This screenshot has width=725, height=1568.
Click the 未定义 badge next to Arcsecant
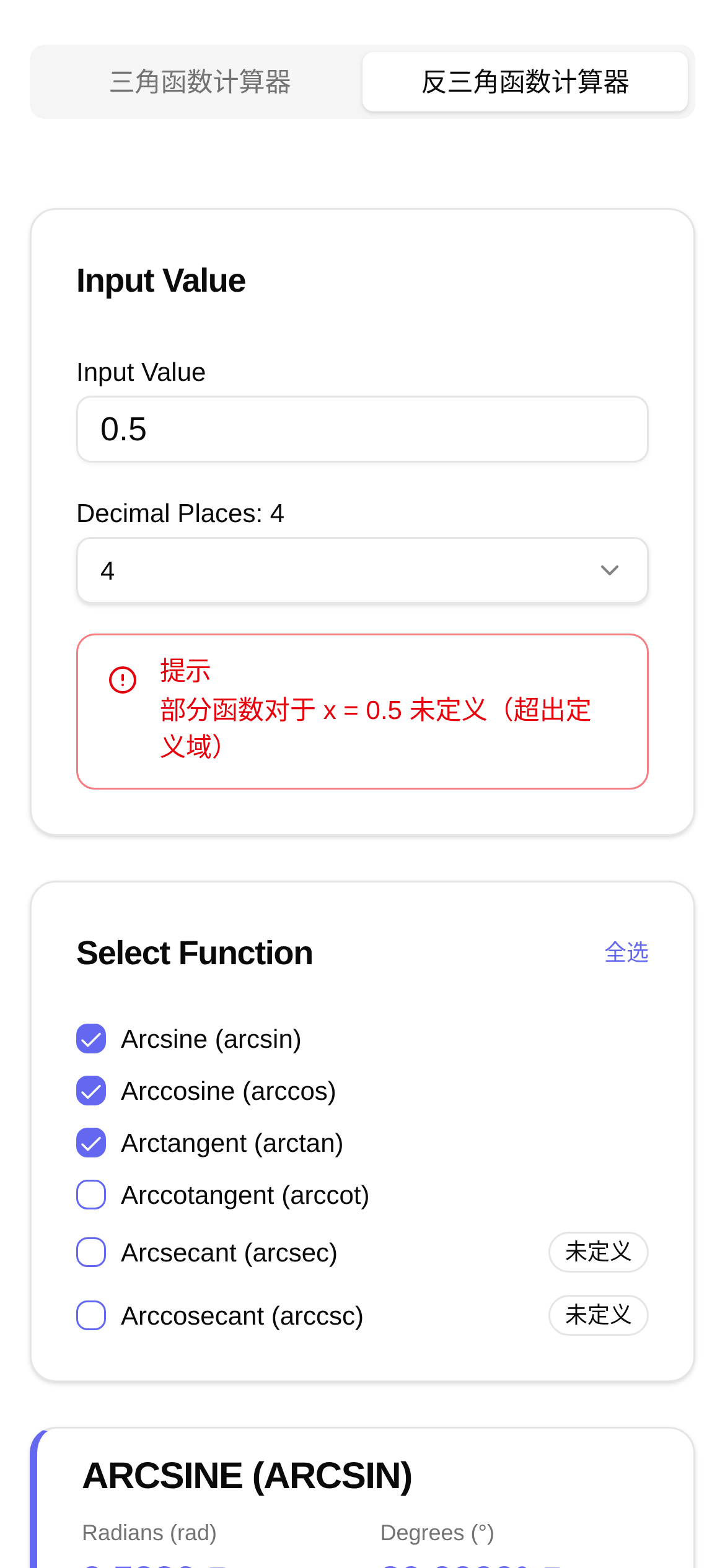tap(597, 1252)
